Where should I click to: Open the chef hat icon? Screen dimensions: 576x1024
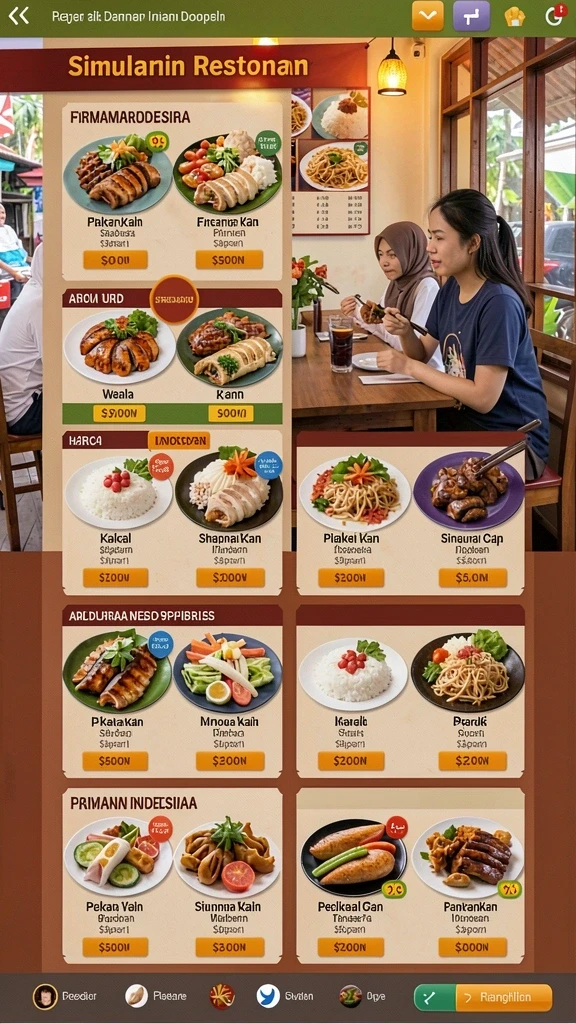[515, 16]
